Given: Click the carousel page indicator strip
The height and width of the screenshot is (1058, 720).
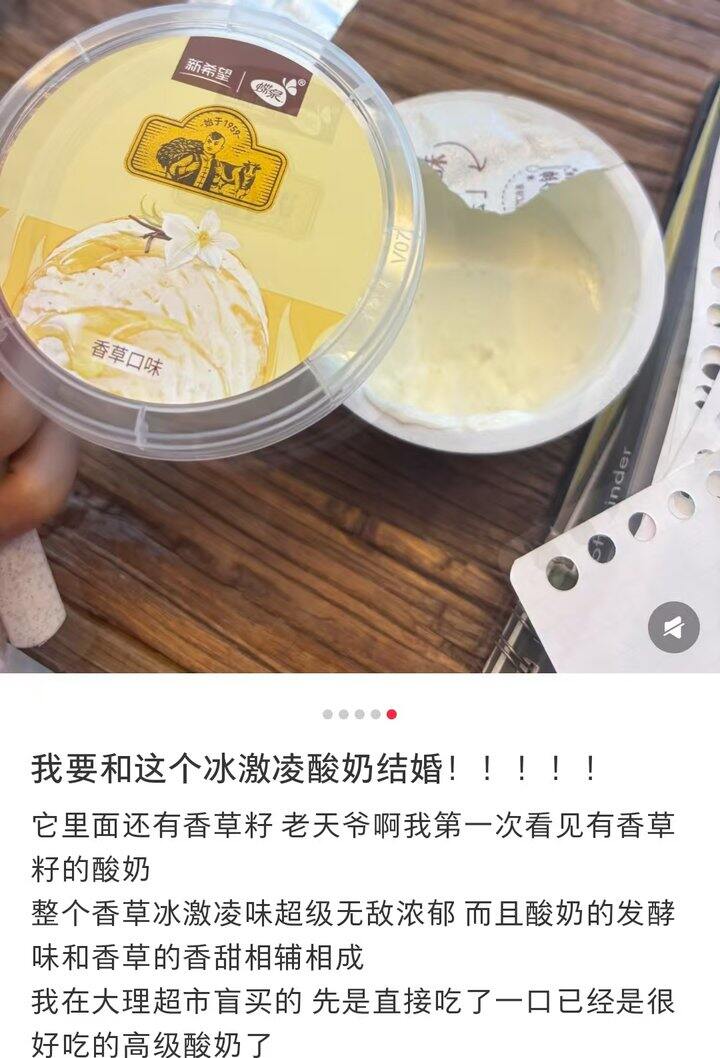Looking at the screenshot, I should click(360, 711).
